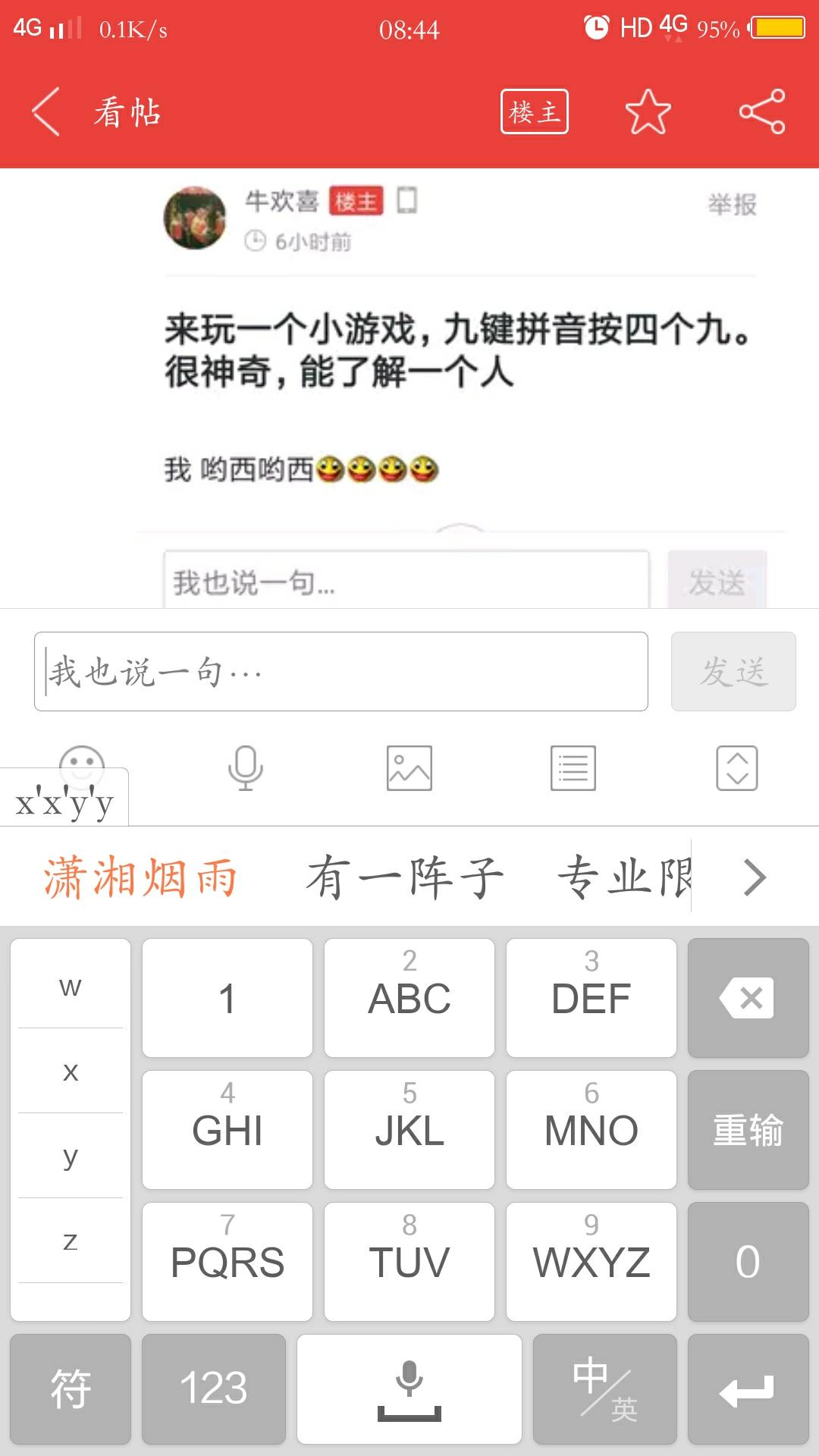Go back from the 看帖 page

coord(47,112)
